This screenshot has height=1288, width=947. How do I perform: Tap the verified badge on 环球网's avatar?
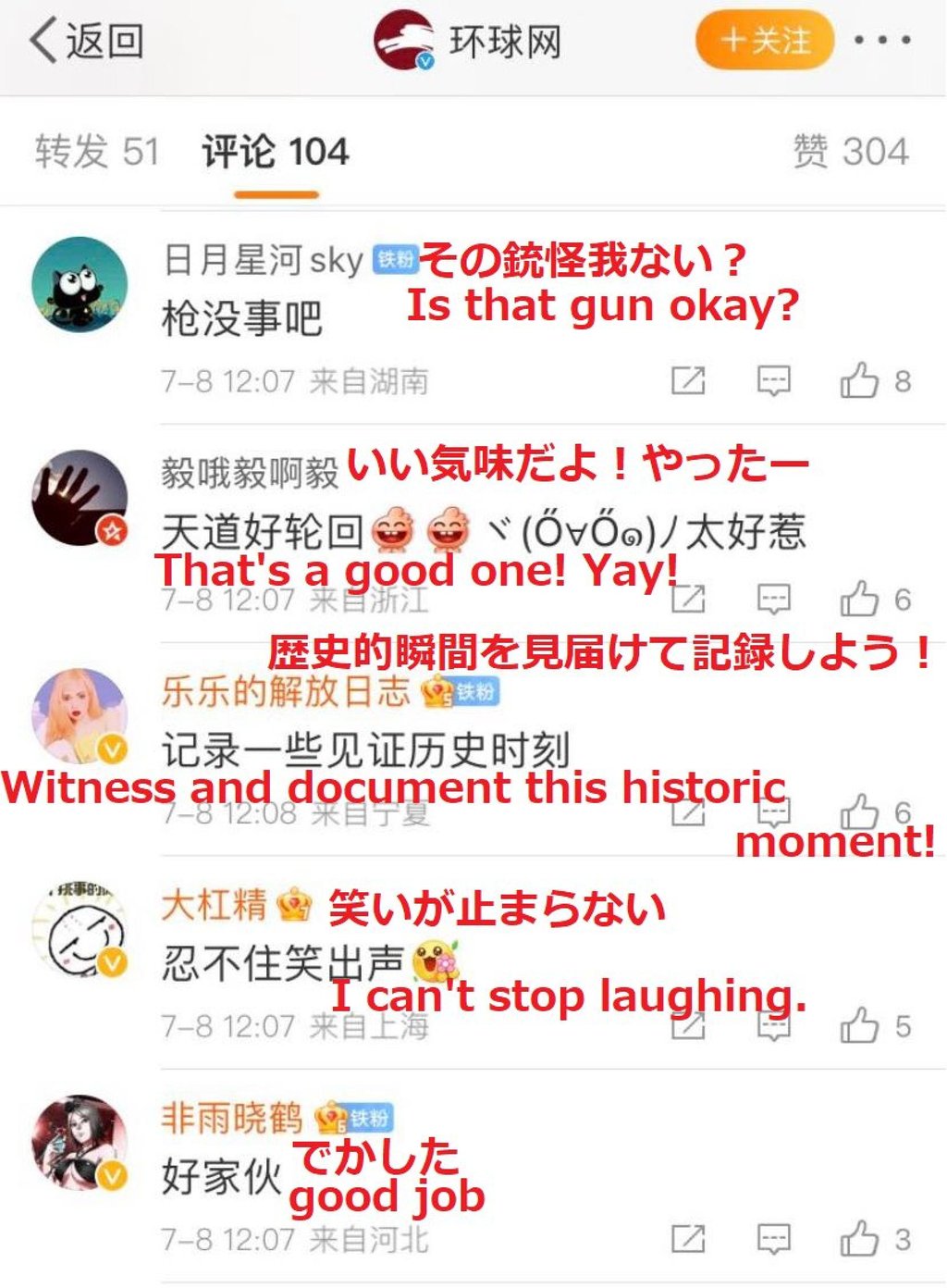click(424, 61)
